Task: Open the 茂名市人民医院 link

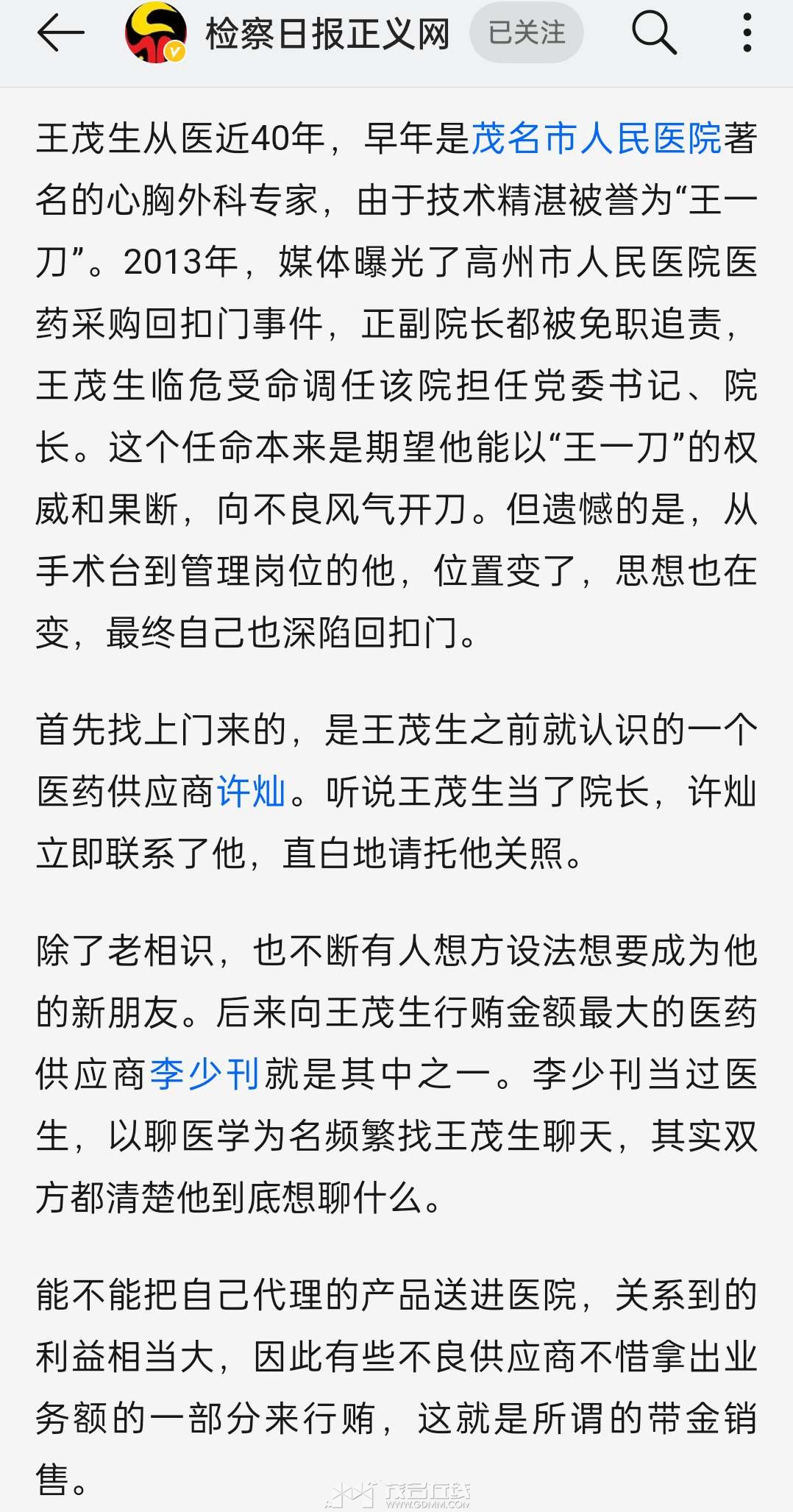Action: [597, 138]
